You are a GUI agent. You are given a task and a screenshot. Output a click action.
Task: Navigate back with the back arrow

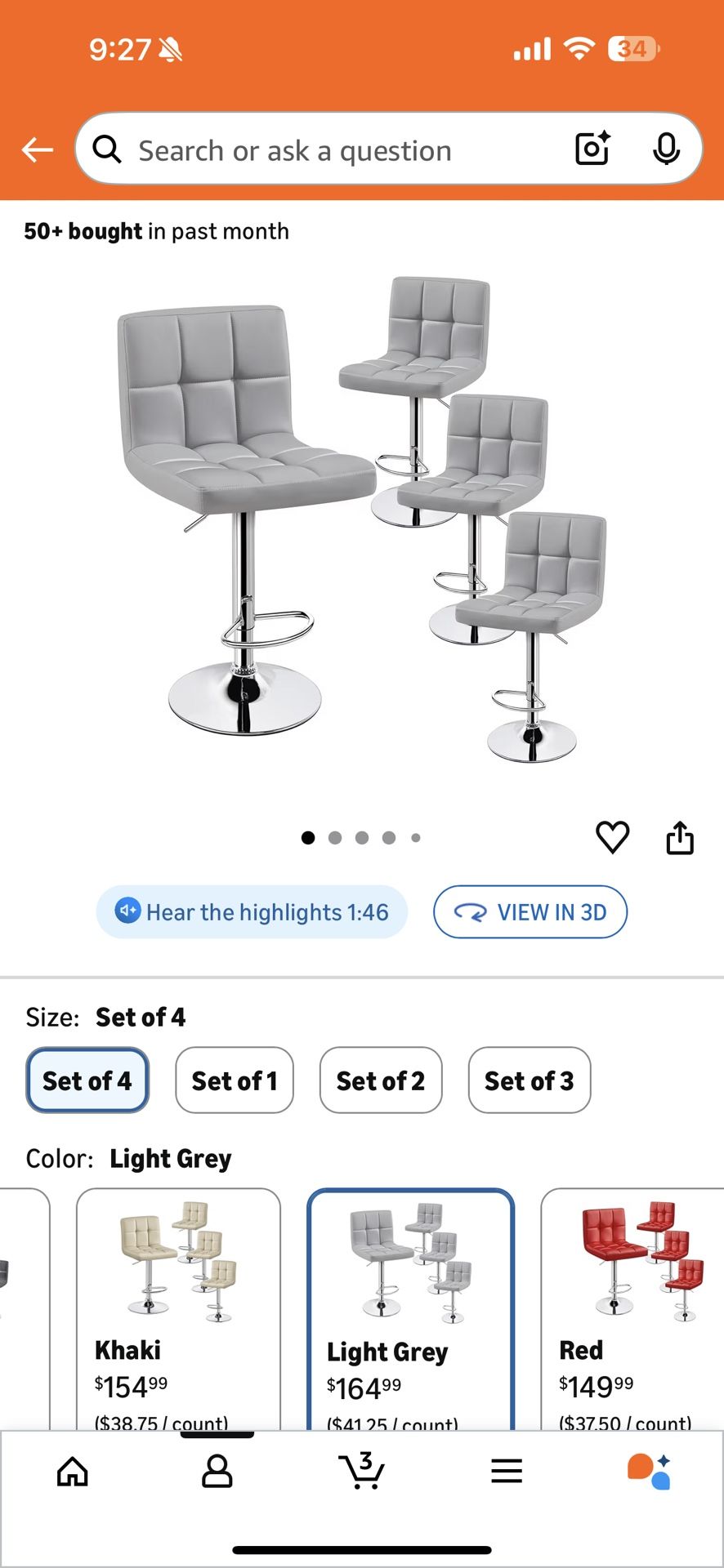(36, 149)
